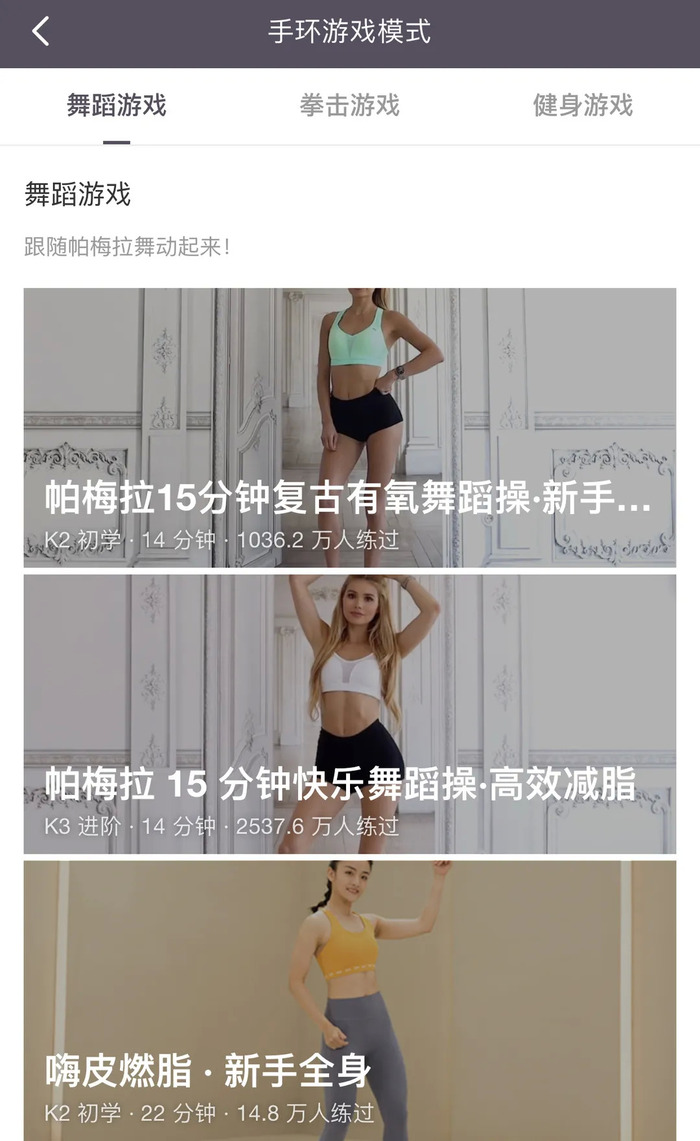The image size is (700, 1141).
Task: Select the 舞蹈游戏 tab
Action: (x=116, y=105)
